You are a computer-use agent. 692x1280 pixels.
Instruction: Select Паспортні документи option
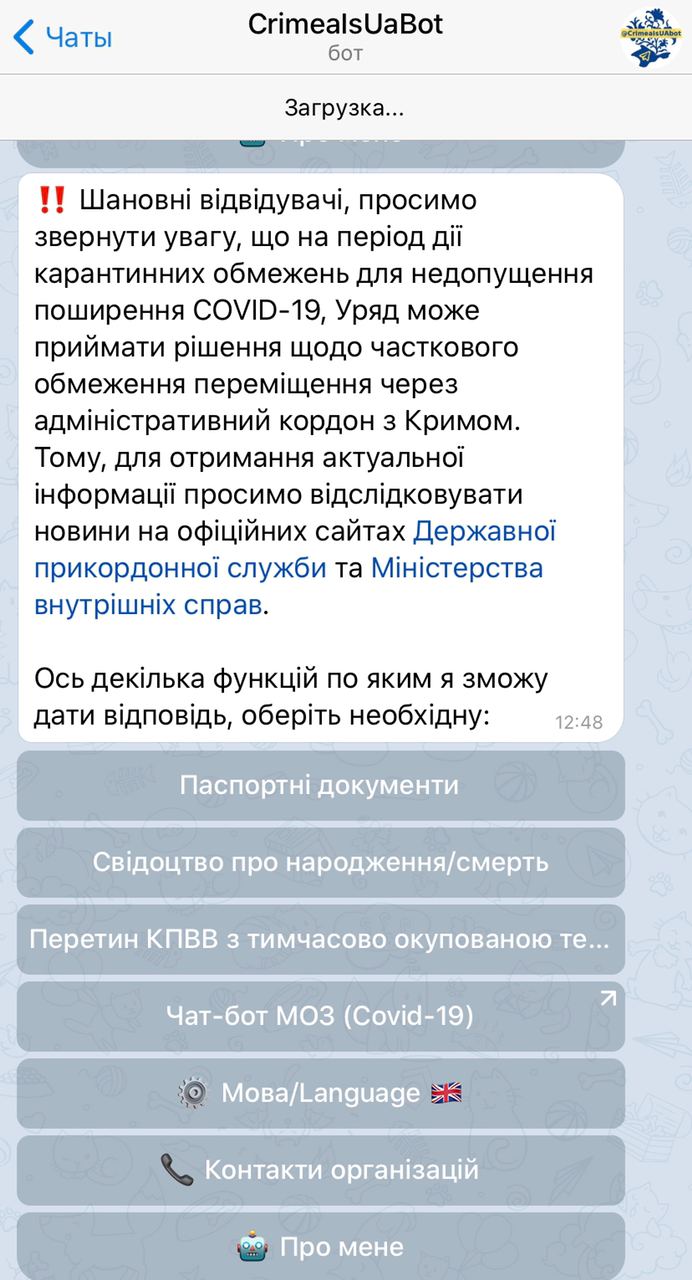tap(320, 785)
